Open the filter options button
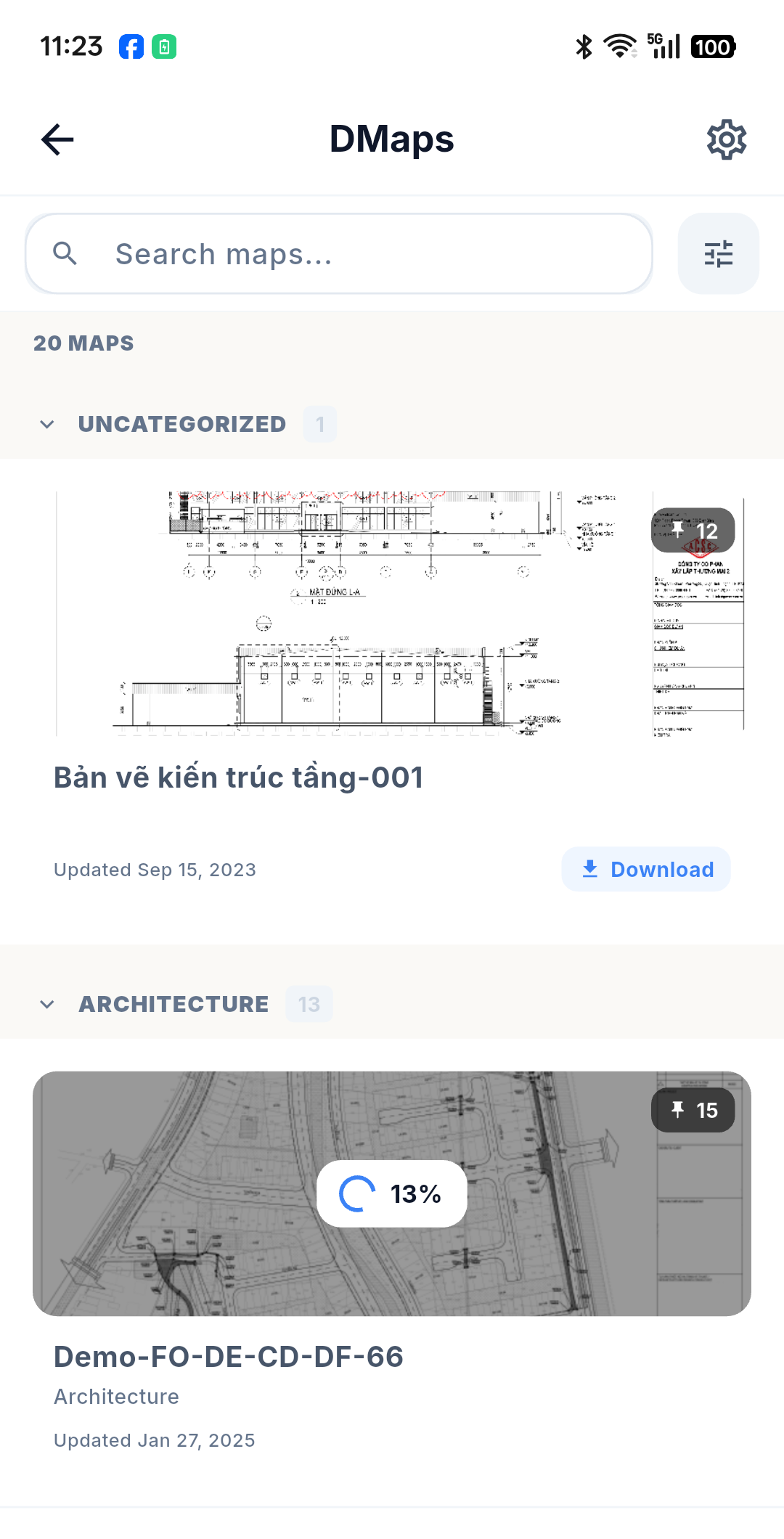Image resolution: width=784 pixels, height=1539 pixels. point(719,253)
